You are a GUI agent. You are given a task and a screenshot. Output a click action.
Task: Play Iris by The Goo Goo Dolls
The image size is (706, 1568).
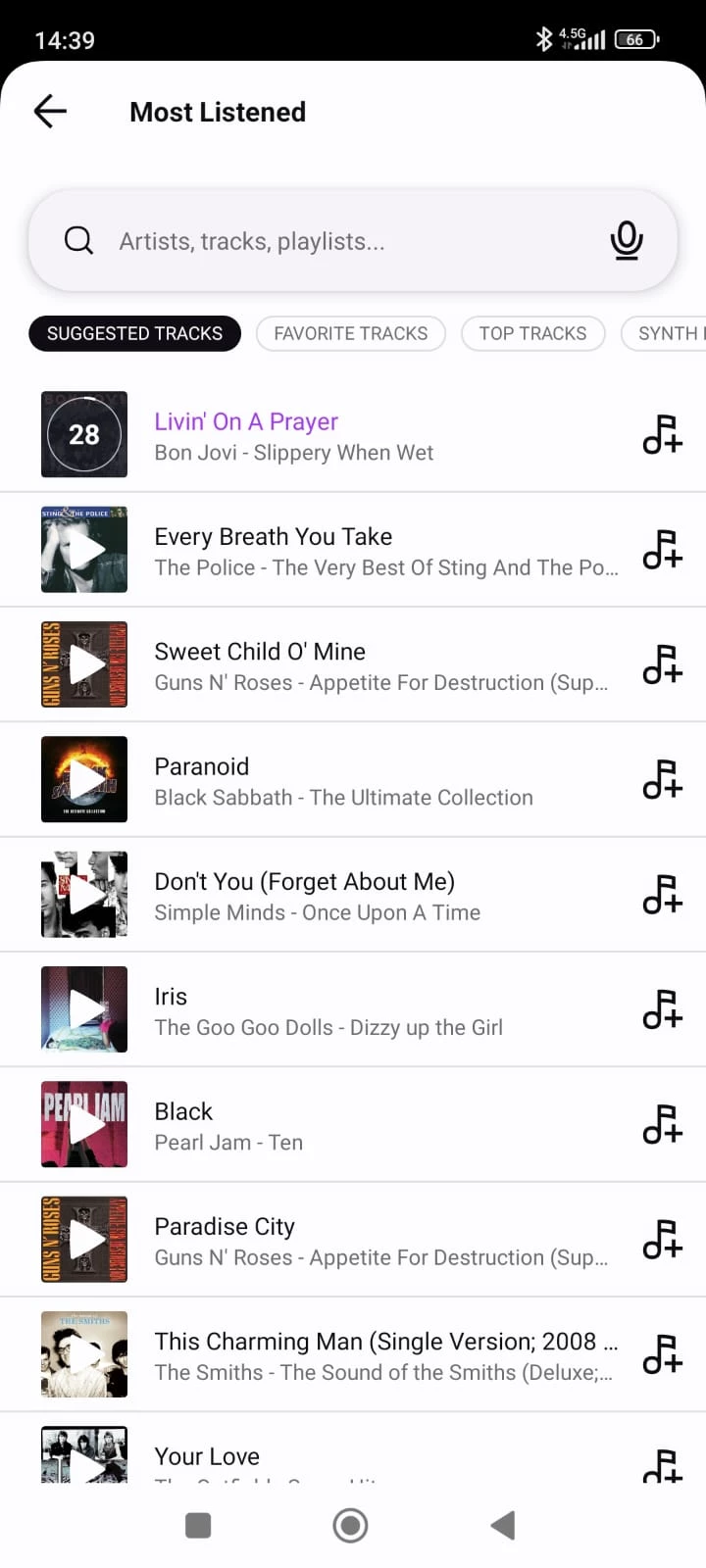tap(84, 1009)
